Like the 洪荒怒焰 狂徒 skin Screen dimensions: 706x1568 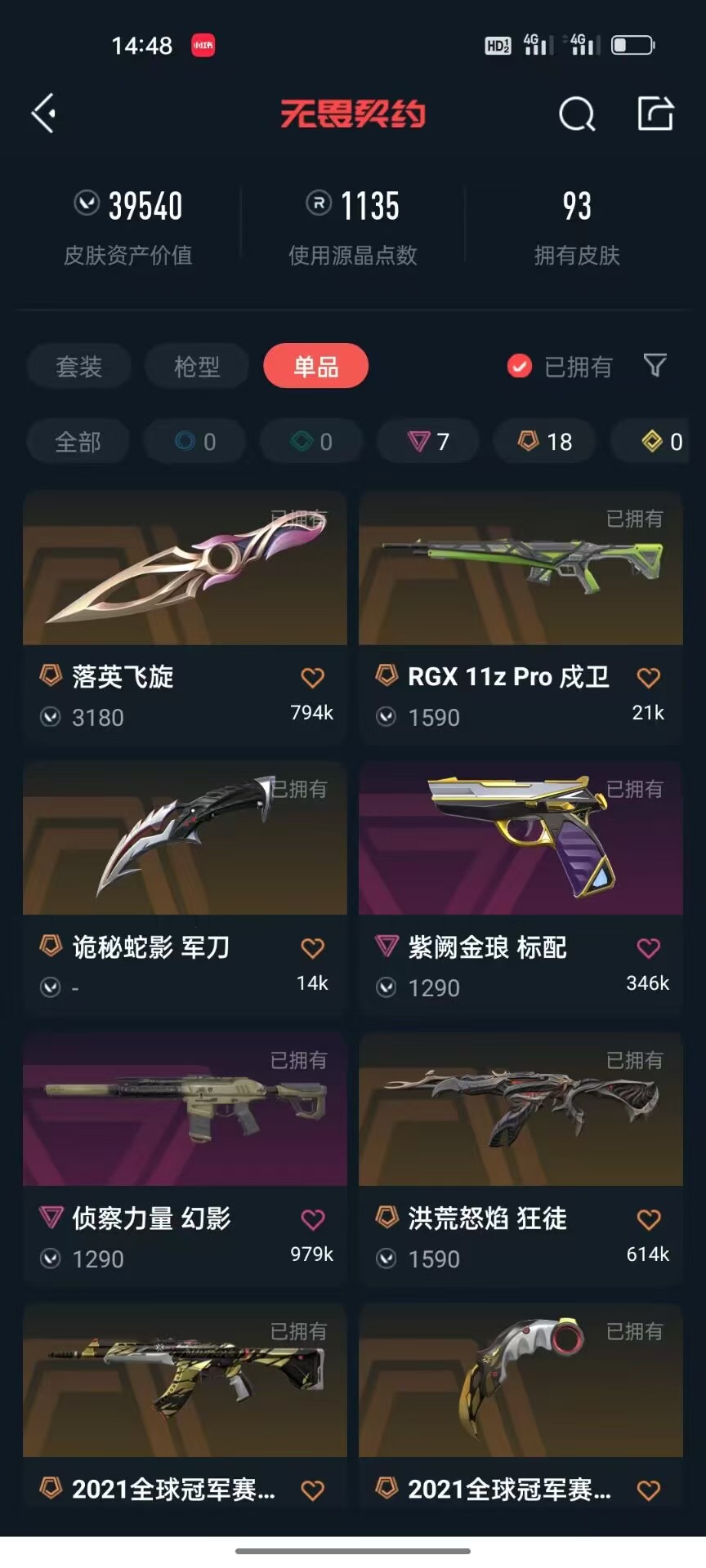click(x=648, y=1219)
